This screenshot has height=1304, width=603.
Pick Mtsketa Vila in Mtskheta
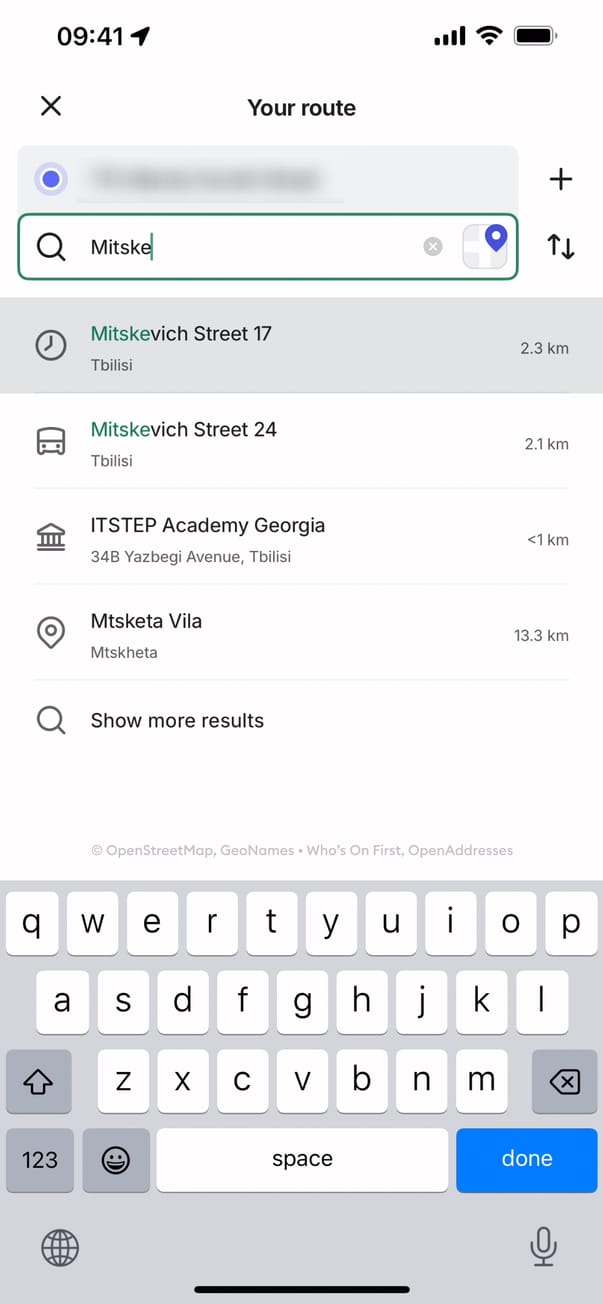300,634
